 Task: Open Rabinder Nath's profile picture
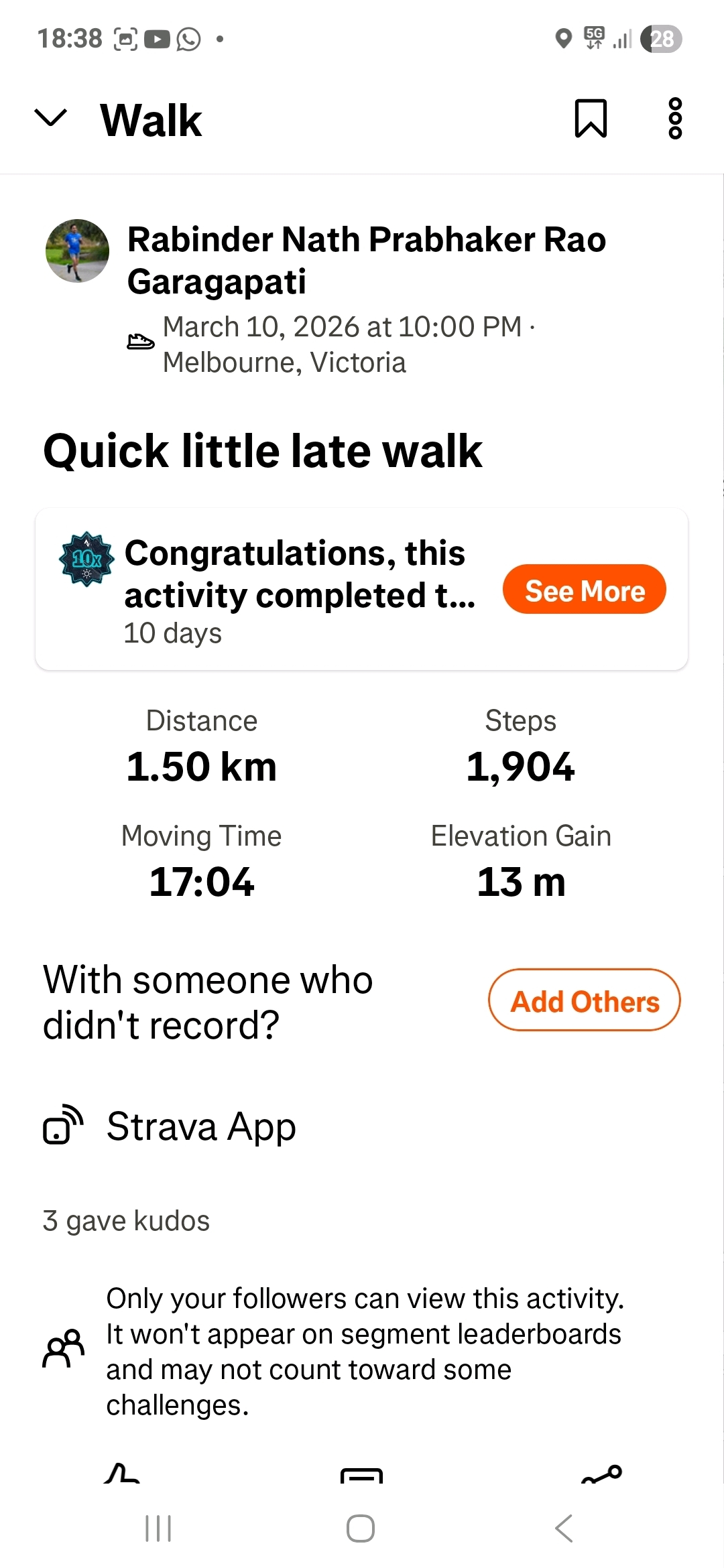click(77, 251)
